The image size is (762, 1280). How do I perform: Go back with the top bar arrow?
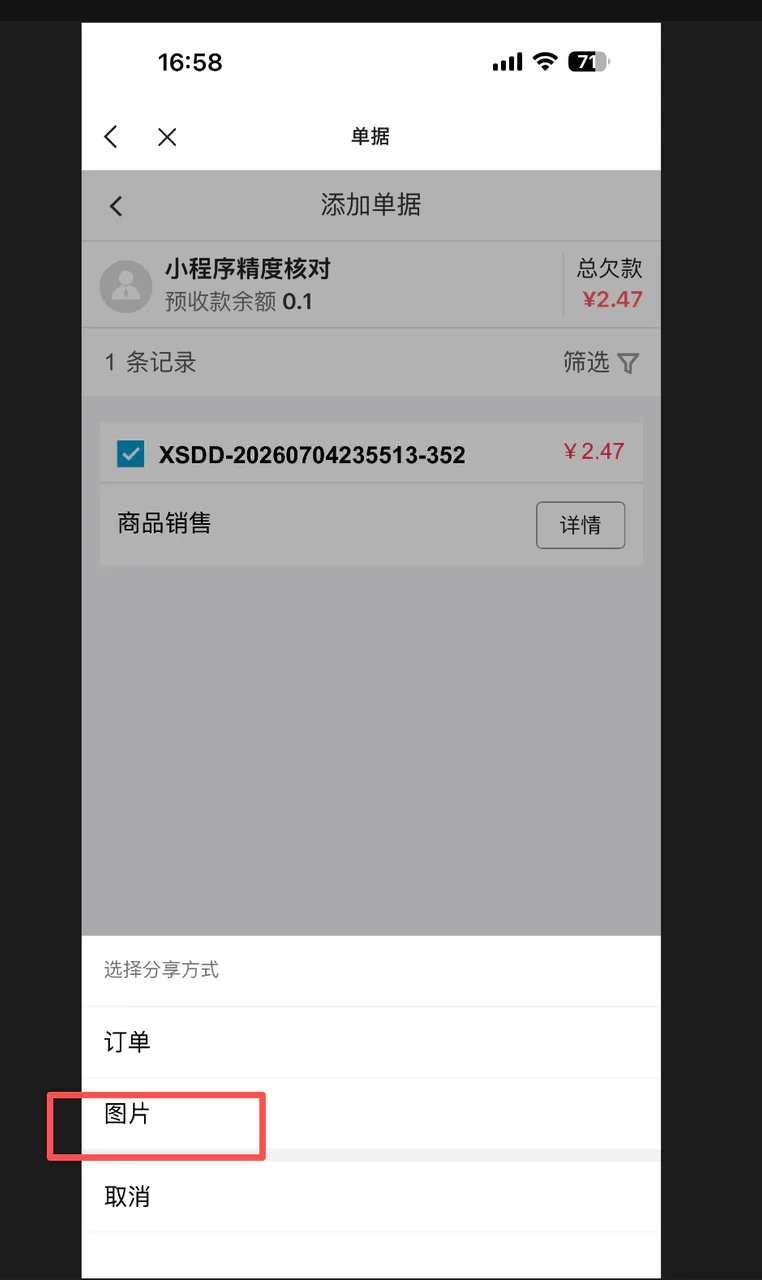point(111,137)
